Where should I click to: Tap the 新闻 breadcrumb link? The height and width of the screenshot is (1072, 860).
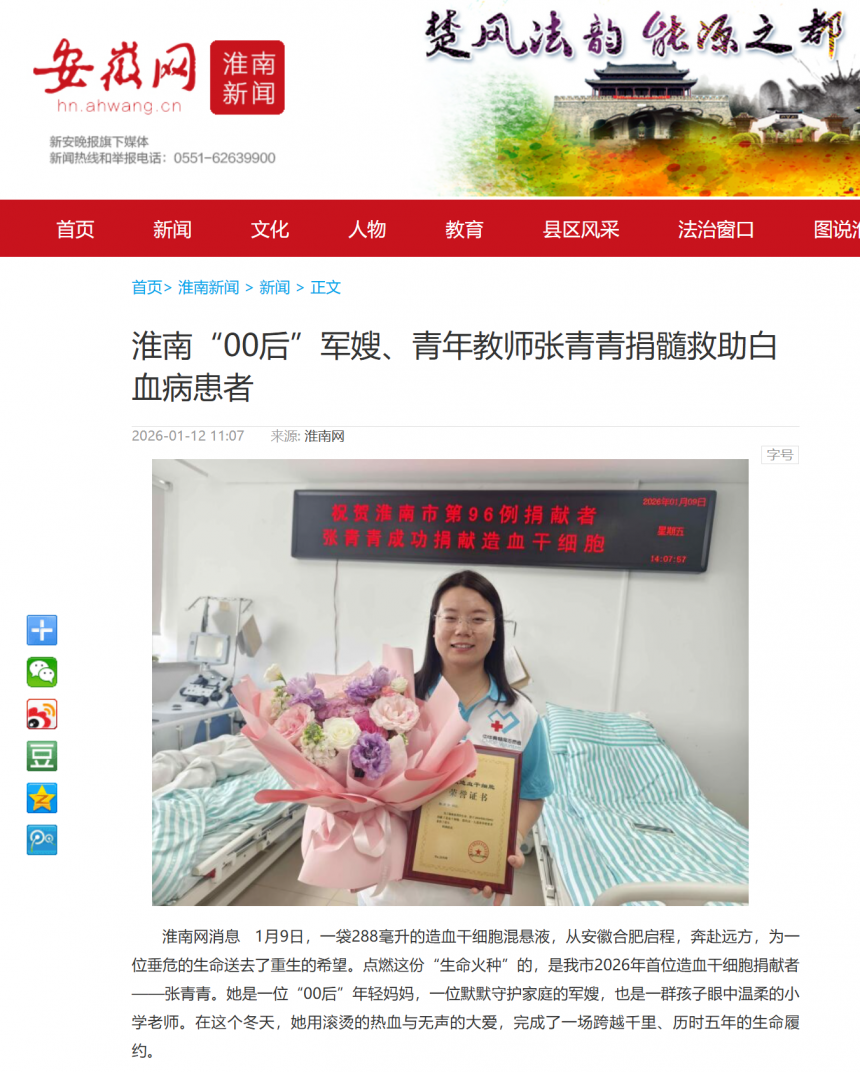coord(274,287)
